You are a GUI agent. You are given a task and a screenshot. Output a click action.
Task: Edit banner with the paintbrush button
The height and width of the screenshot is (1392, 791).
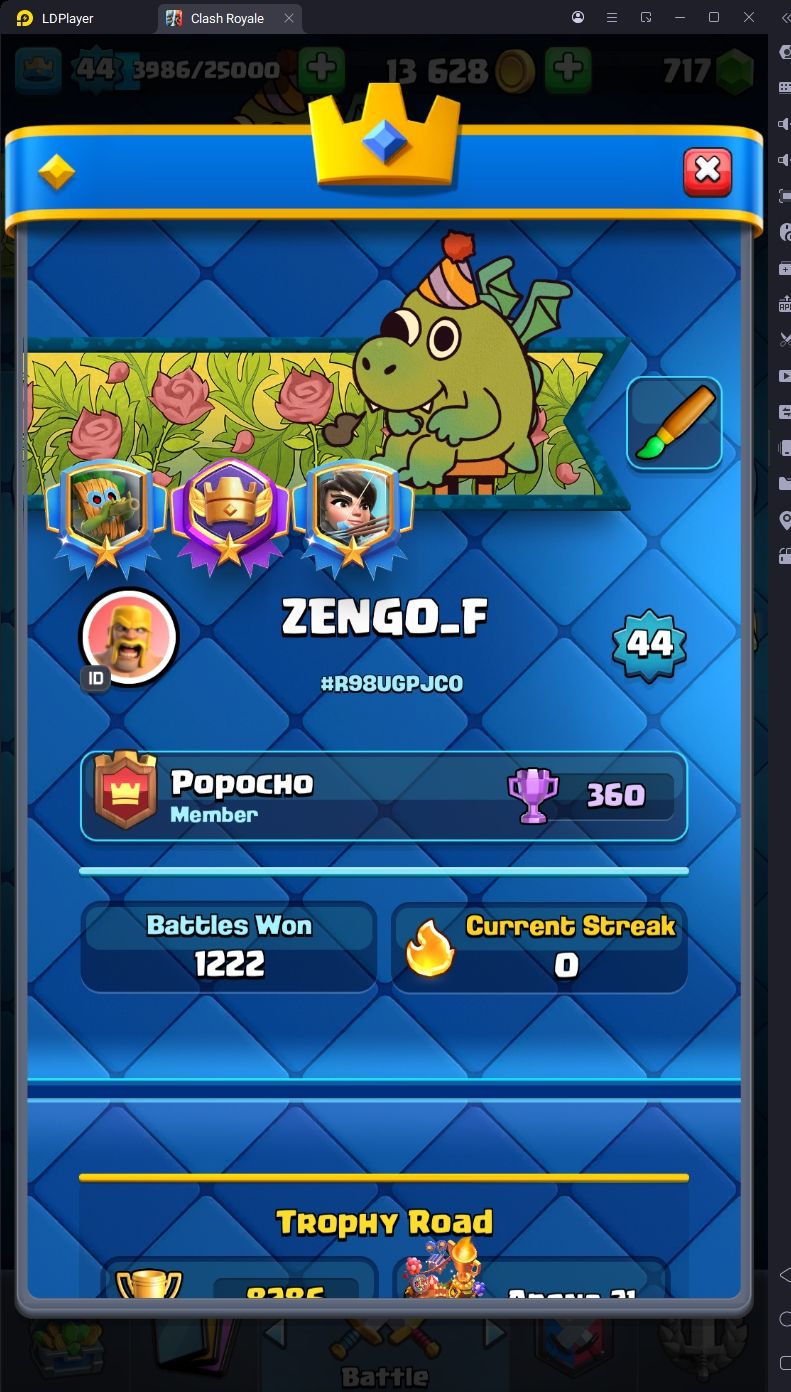click(674, 424)
